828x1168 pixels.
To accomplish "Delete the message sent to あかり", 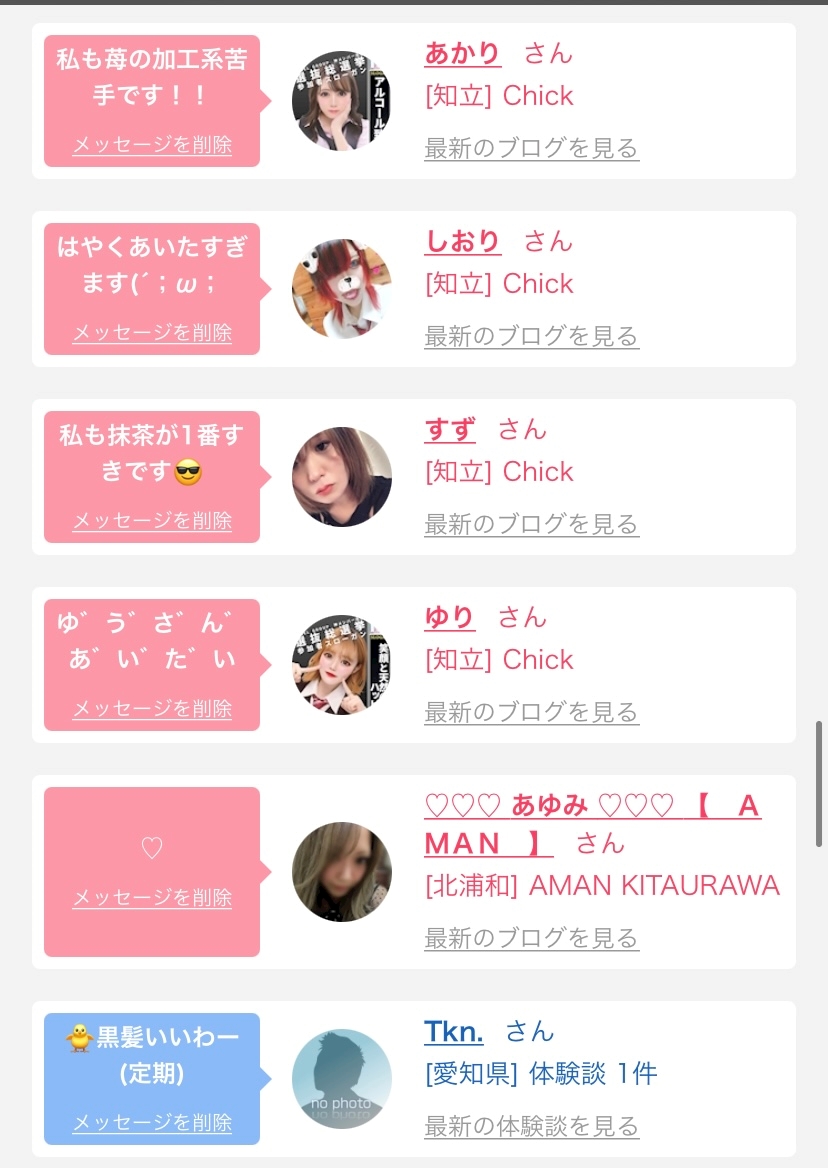I will [152, 145].
